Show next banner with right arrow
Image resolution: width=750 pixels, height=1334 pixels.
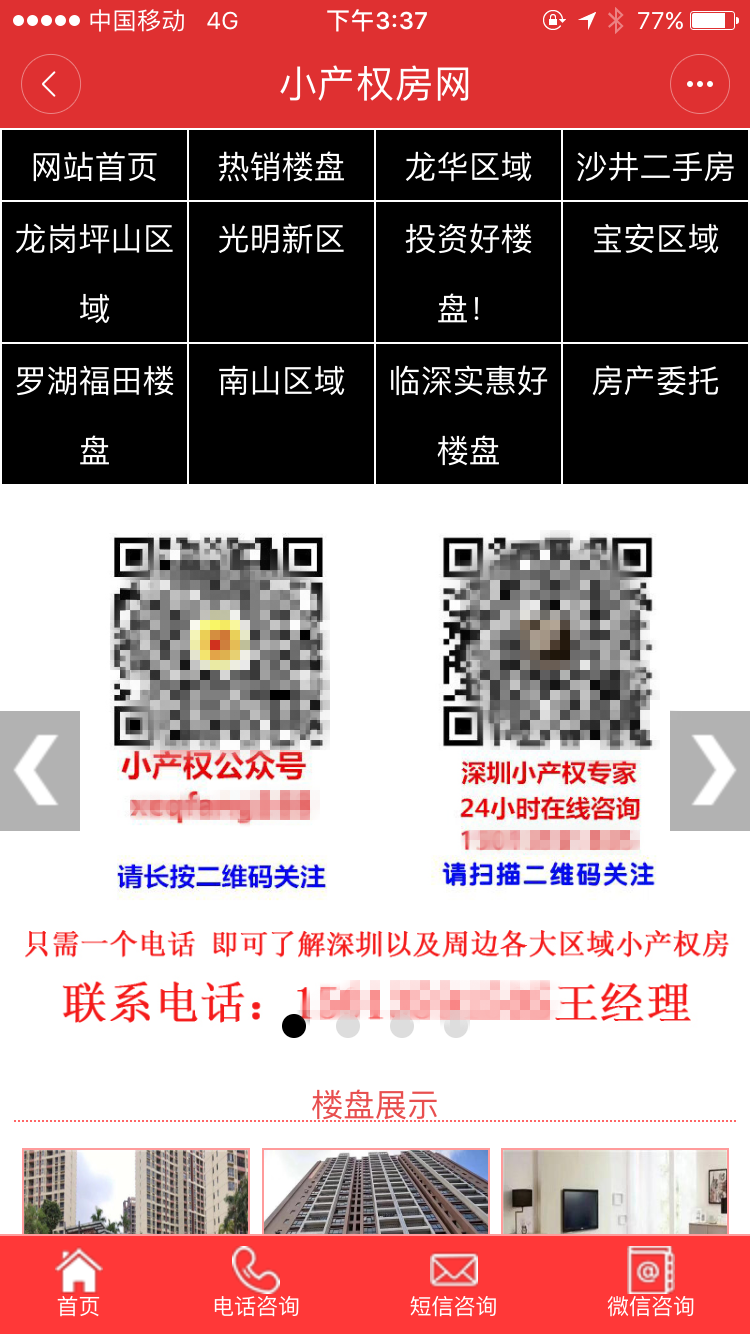[x=710, y=770]
